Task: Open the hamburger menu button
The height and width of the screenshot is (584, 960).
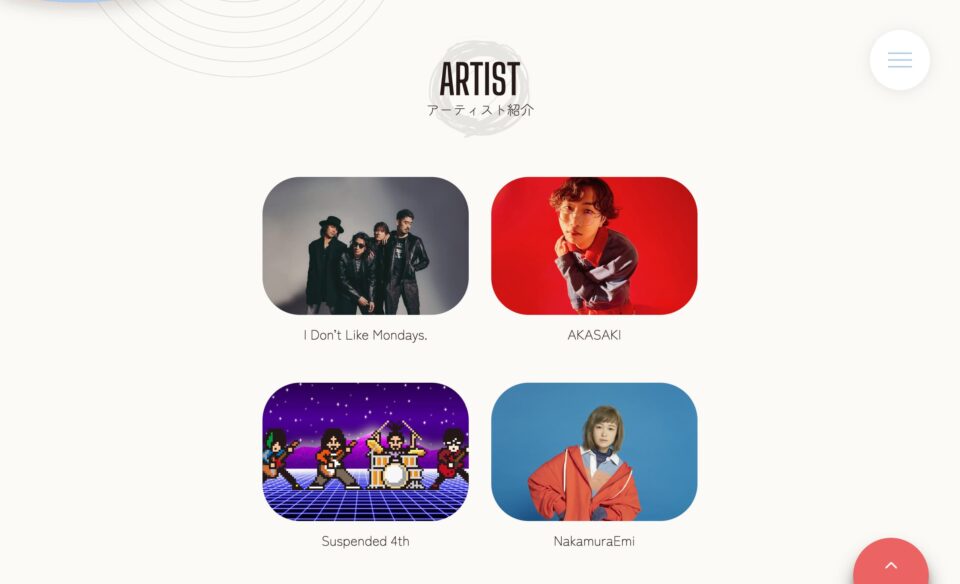Action: (899, 60)
